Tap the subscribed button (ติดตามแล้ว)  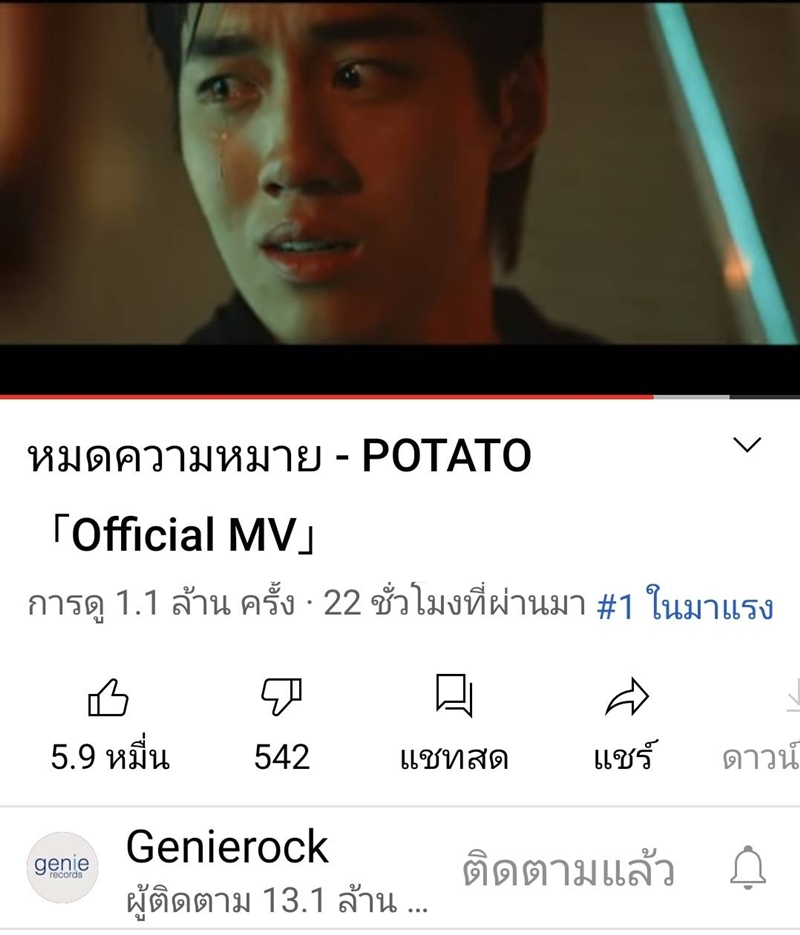(567, 870)
